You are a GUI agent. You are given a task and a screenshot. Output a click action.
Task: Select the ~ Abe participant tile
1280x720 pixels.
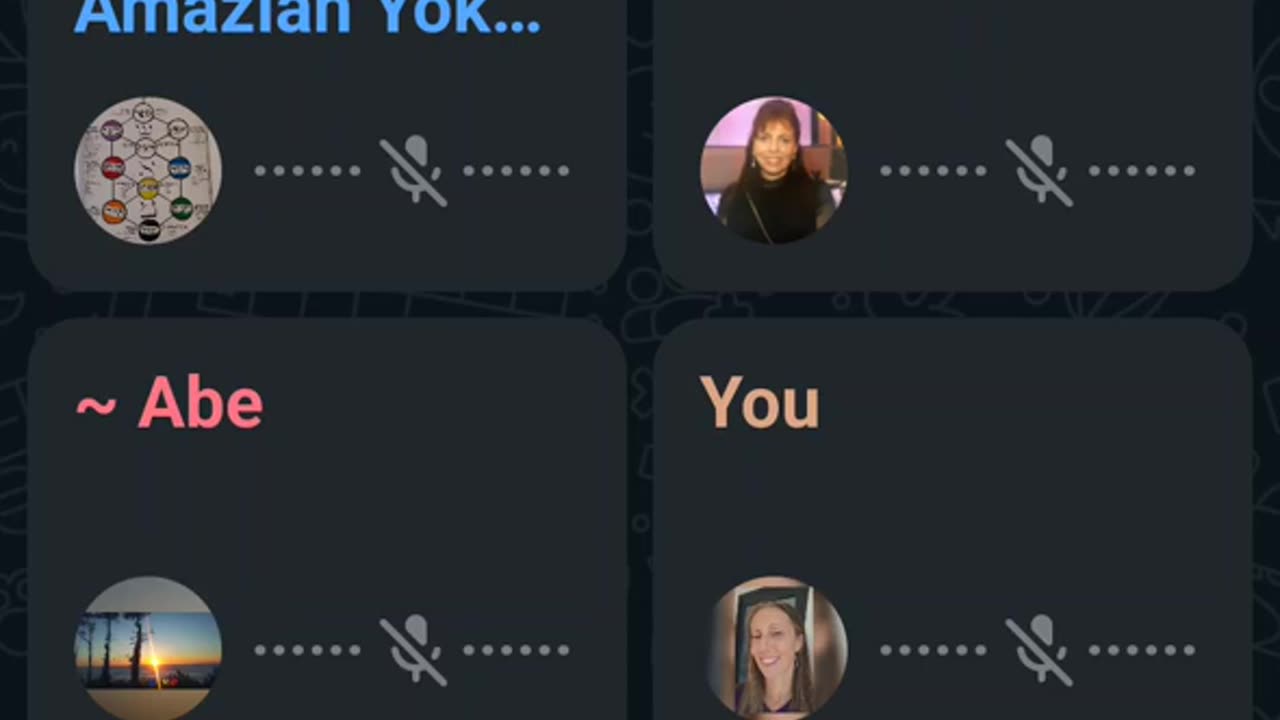click(x=327, y=520)
